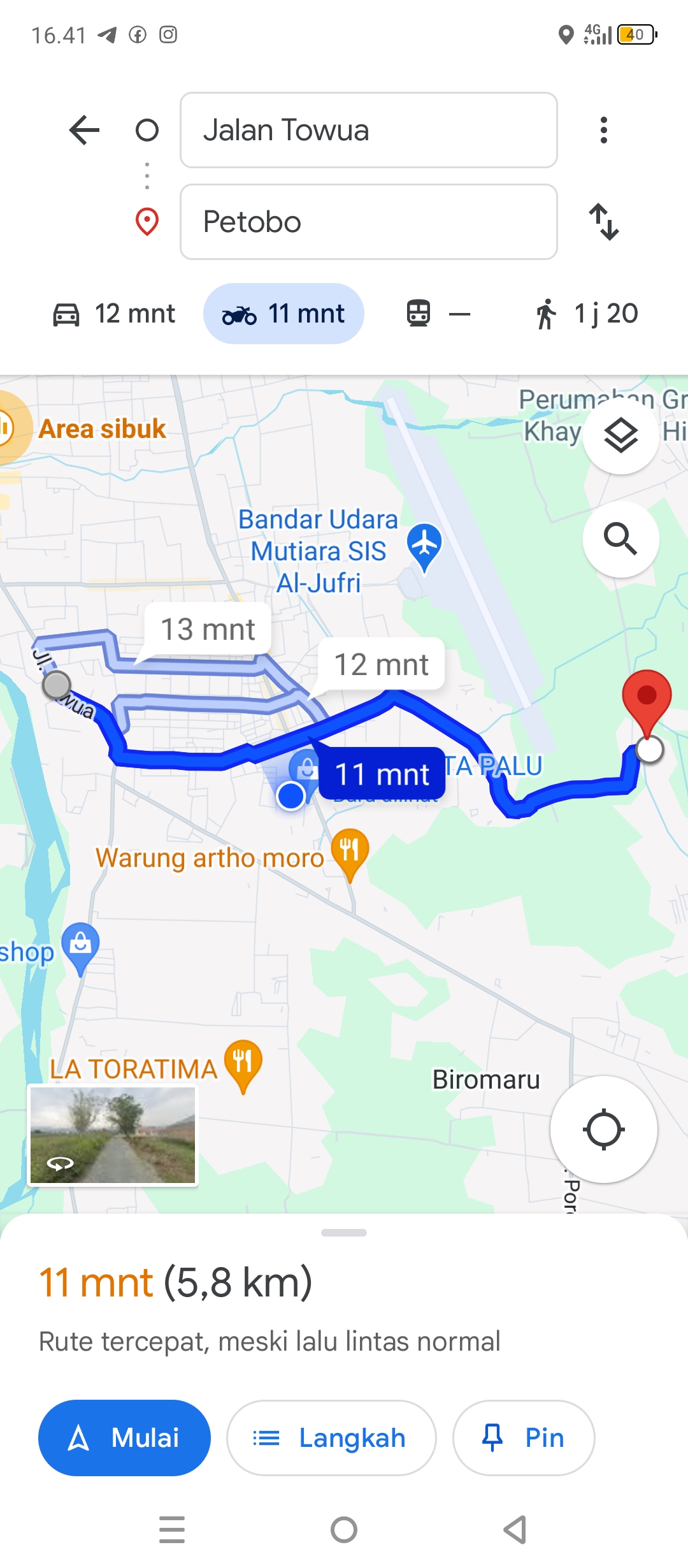Edit the Jalan Towua starting point field
The width and height of the screenshot is (688, 1568).
(369, 130)
